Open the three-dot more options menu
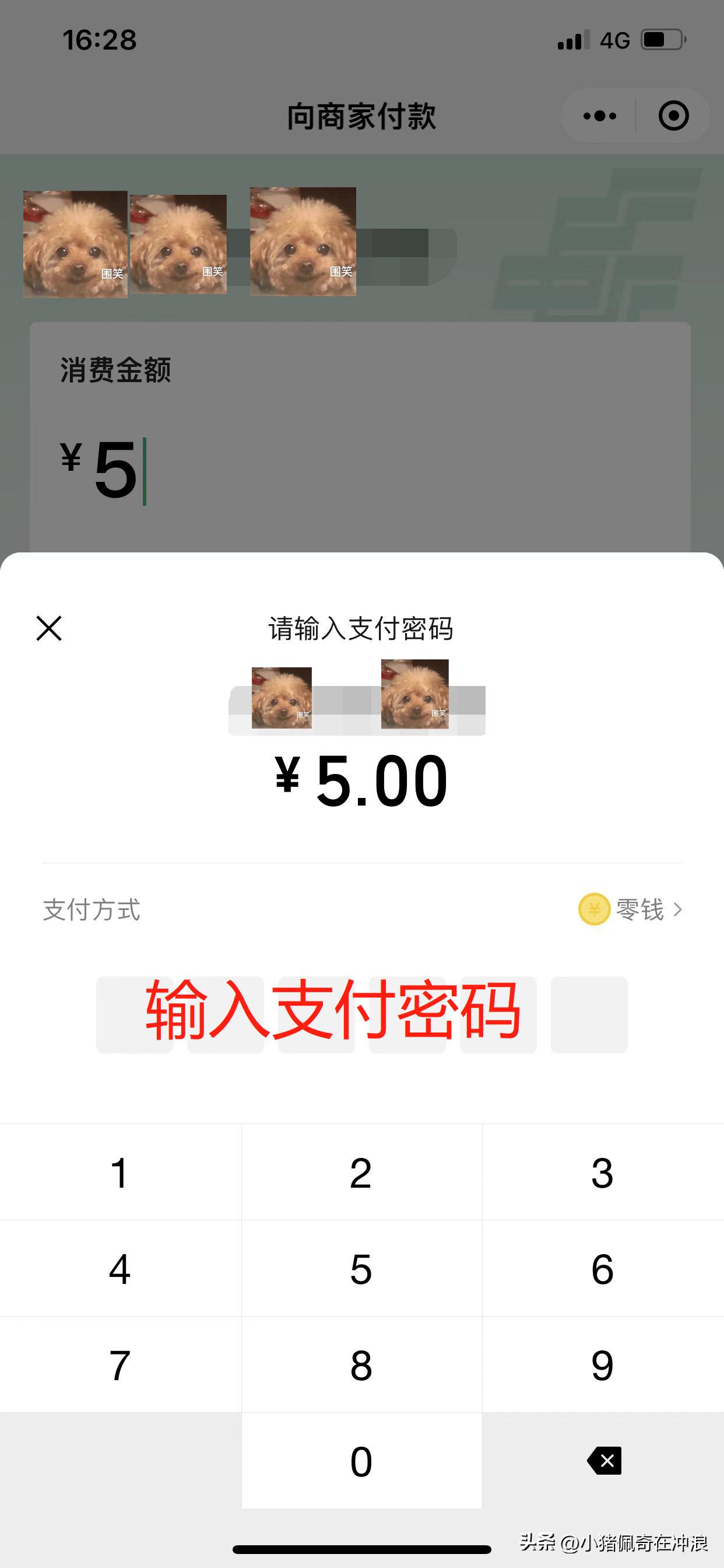This screenshot has height=1568, width=724. (599, 115)
